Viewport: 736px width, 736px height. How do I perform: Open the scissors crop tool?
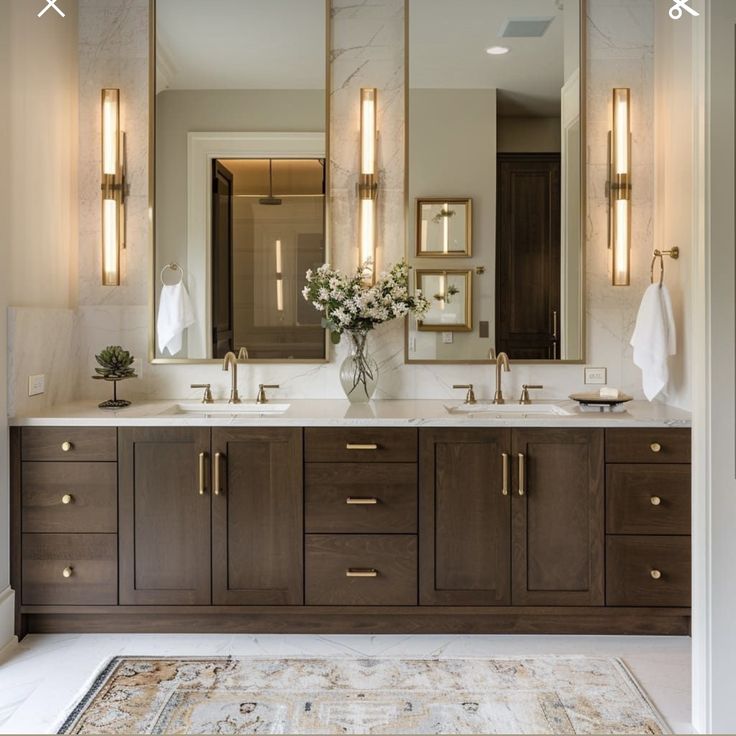(684, 8)
